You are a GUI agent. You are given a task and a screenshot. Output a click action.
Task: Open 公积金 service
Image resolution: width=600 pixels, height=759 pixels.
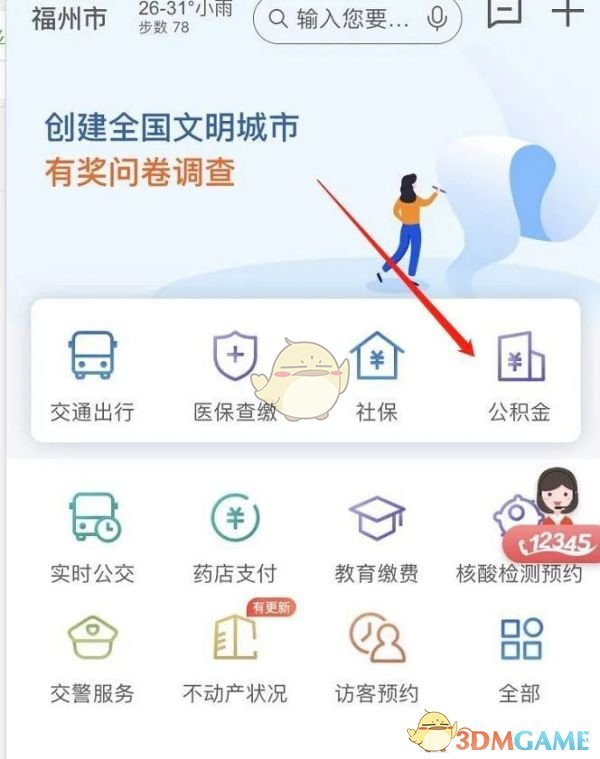pyautogui.click(x=520, y=378)
